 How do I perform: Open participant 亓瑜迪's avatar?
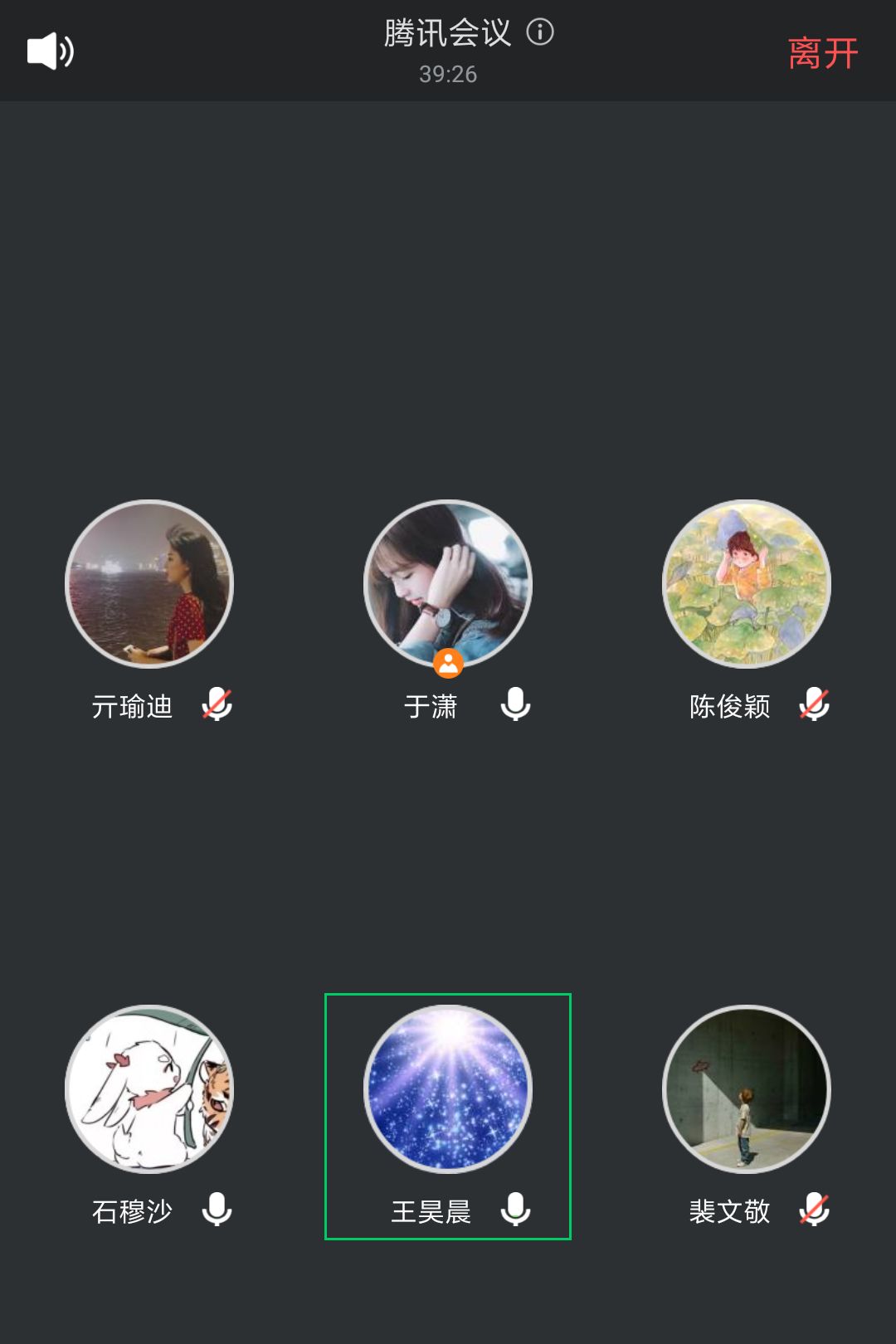click(x=149, y=584)
